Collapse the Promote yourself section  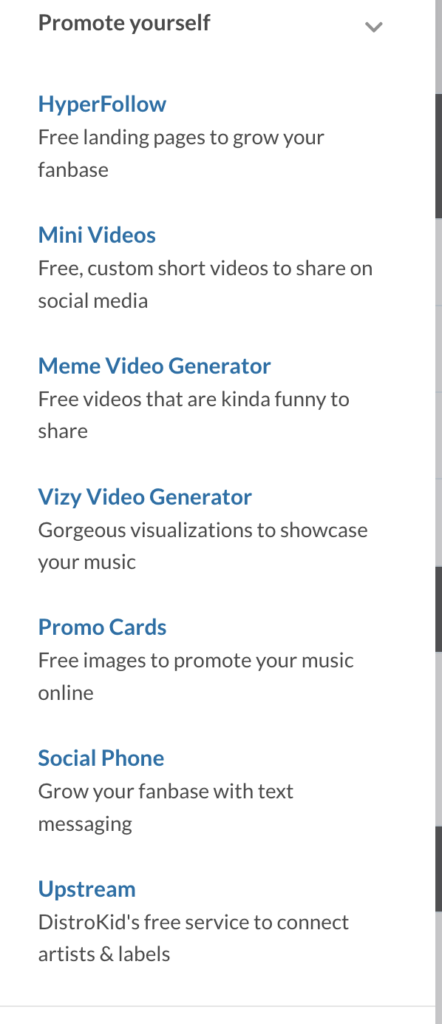(373, 27)
